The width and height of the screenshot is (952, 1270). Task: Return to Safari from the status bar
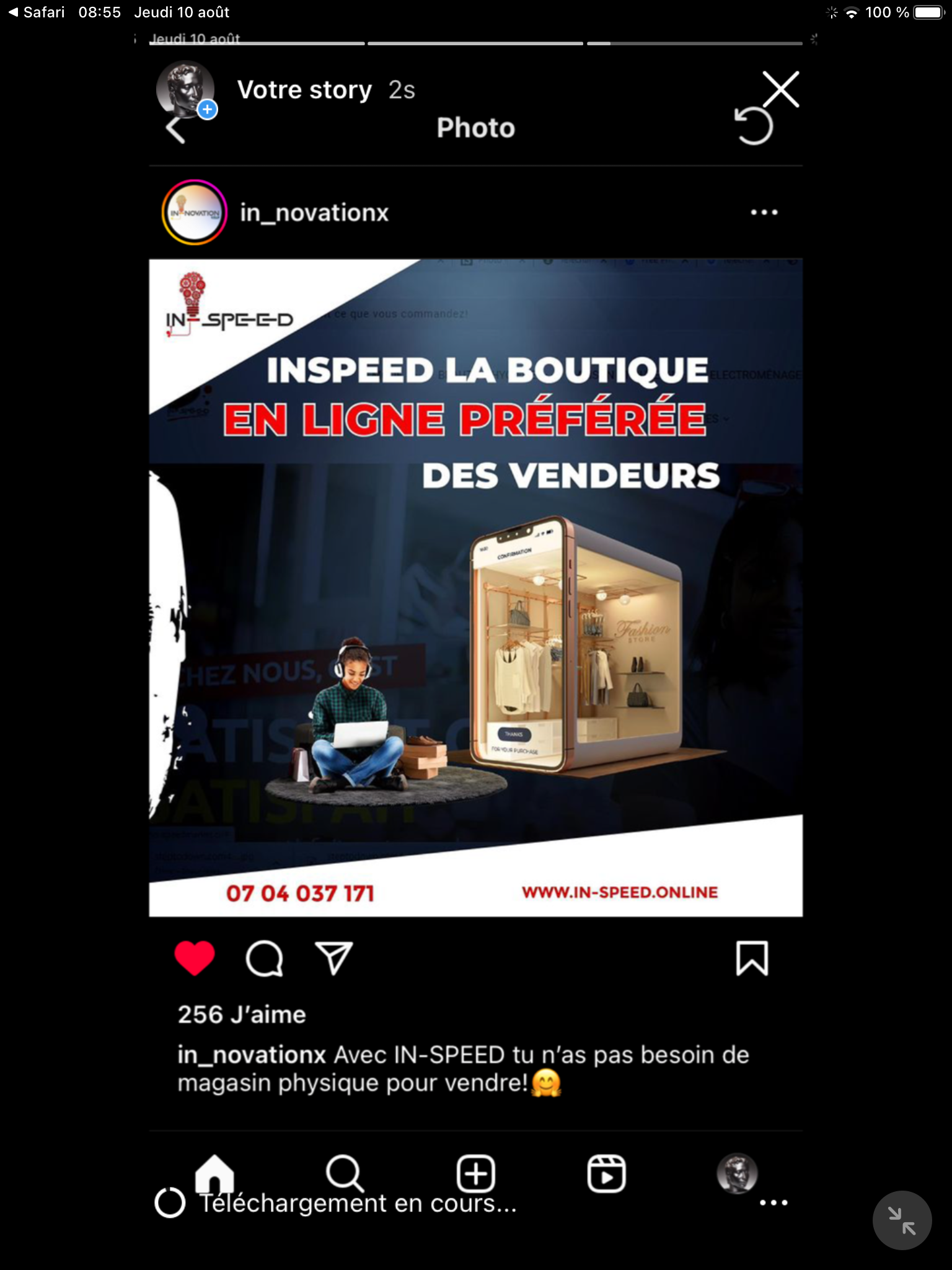pos(36,12)
